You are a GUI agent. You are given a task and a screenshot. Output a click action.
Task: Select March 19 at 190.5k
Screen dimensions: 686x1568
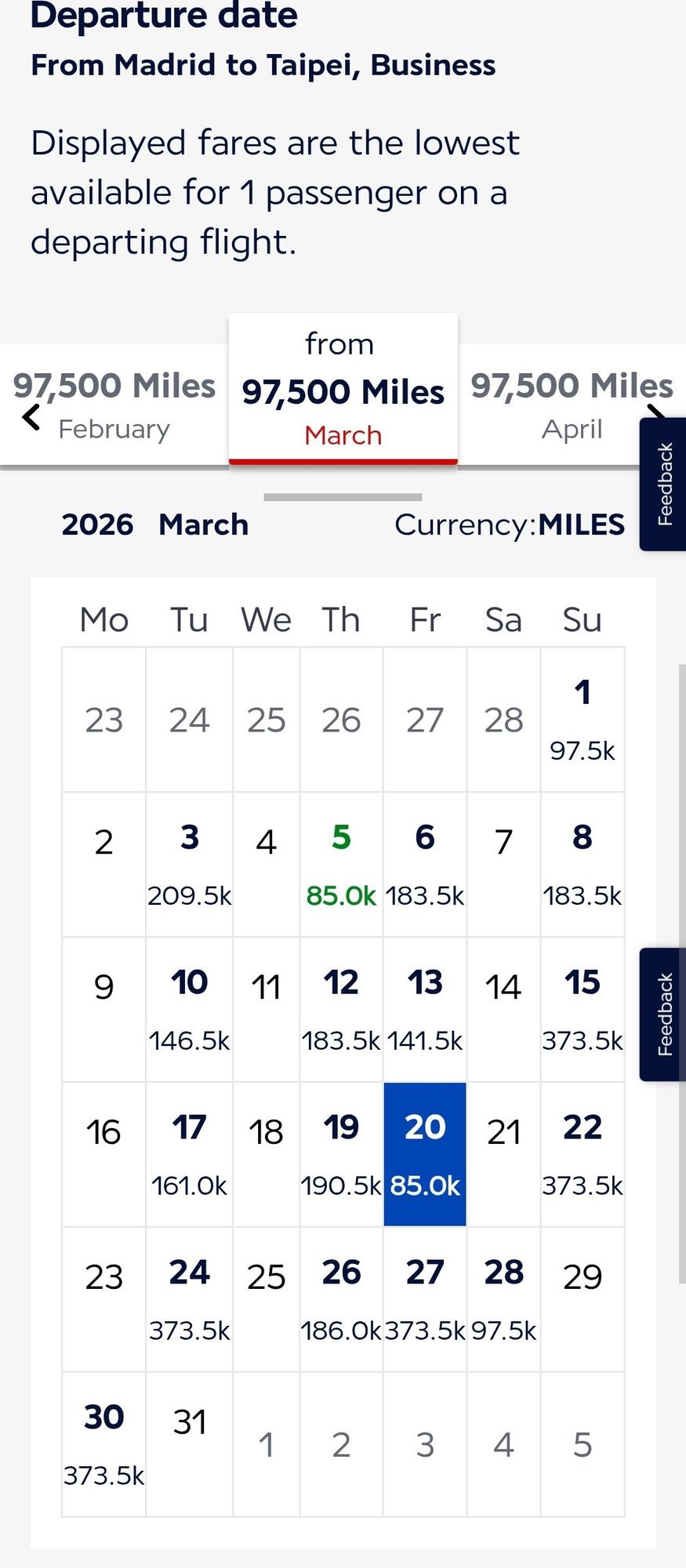coord(341,1155)
